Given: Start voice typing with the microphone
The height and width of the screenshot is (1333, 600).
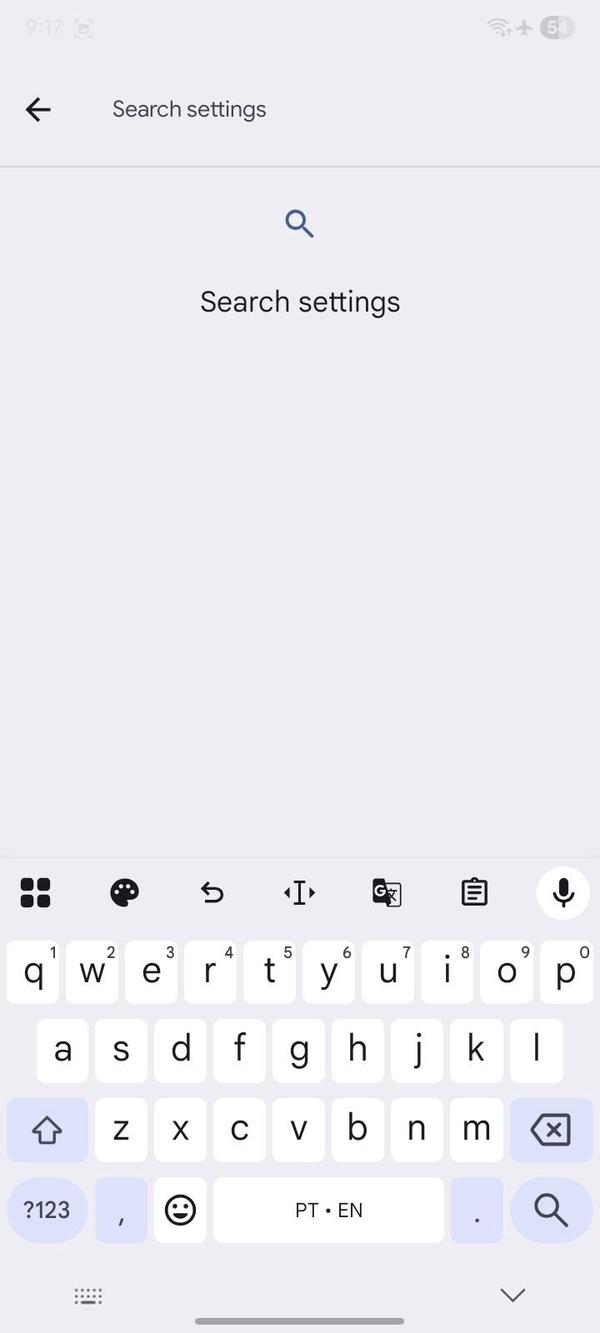Looking at the screenshot, I should pos(563,892).
